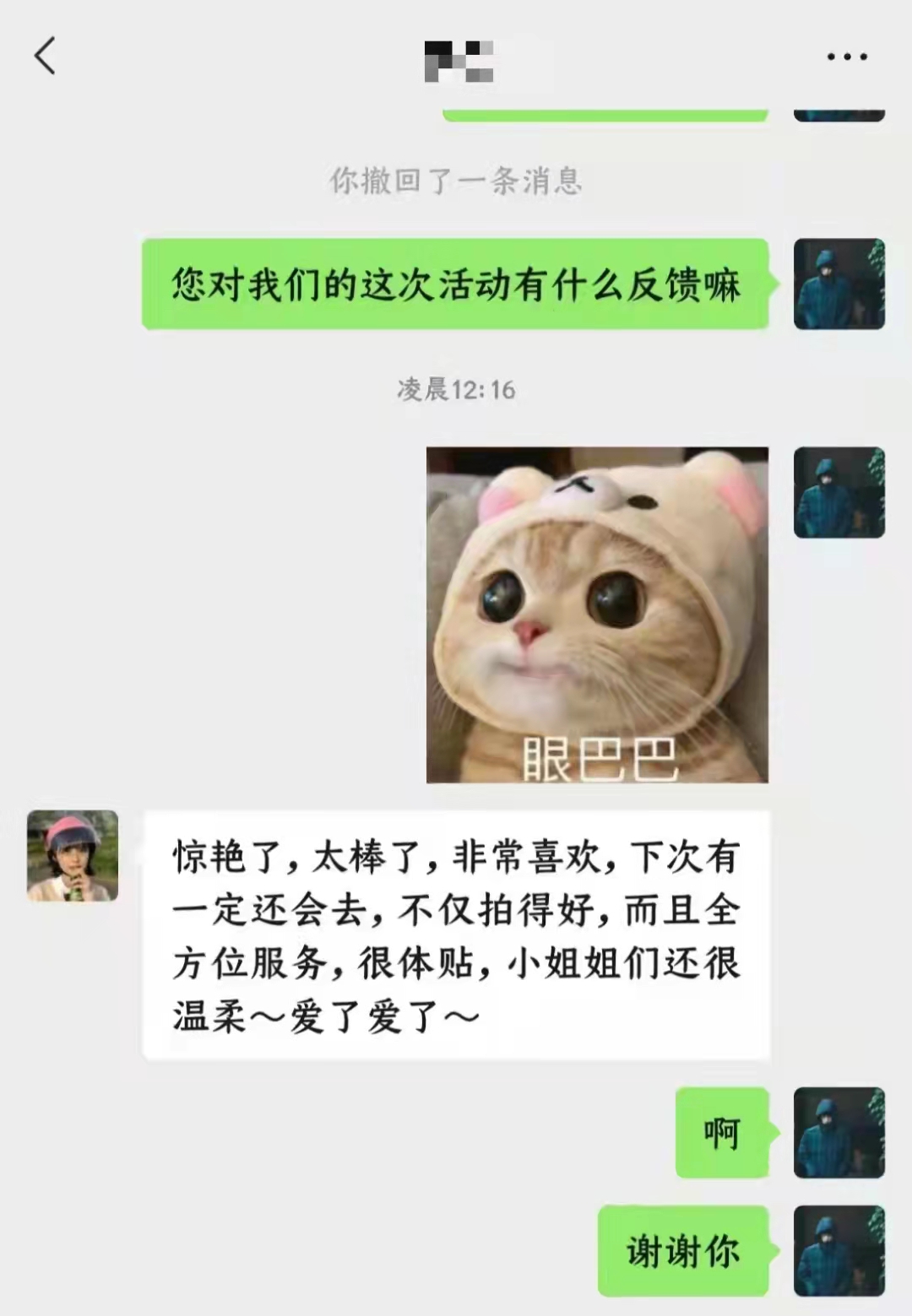This screenshot has width=912, height=1316.
Task: Open the cat sticker image 眼巴巴
Action: [597, 615]
